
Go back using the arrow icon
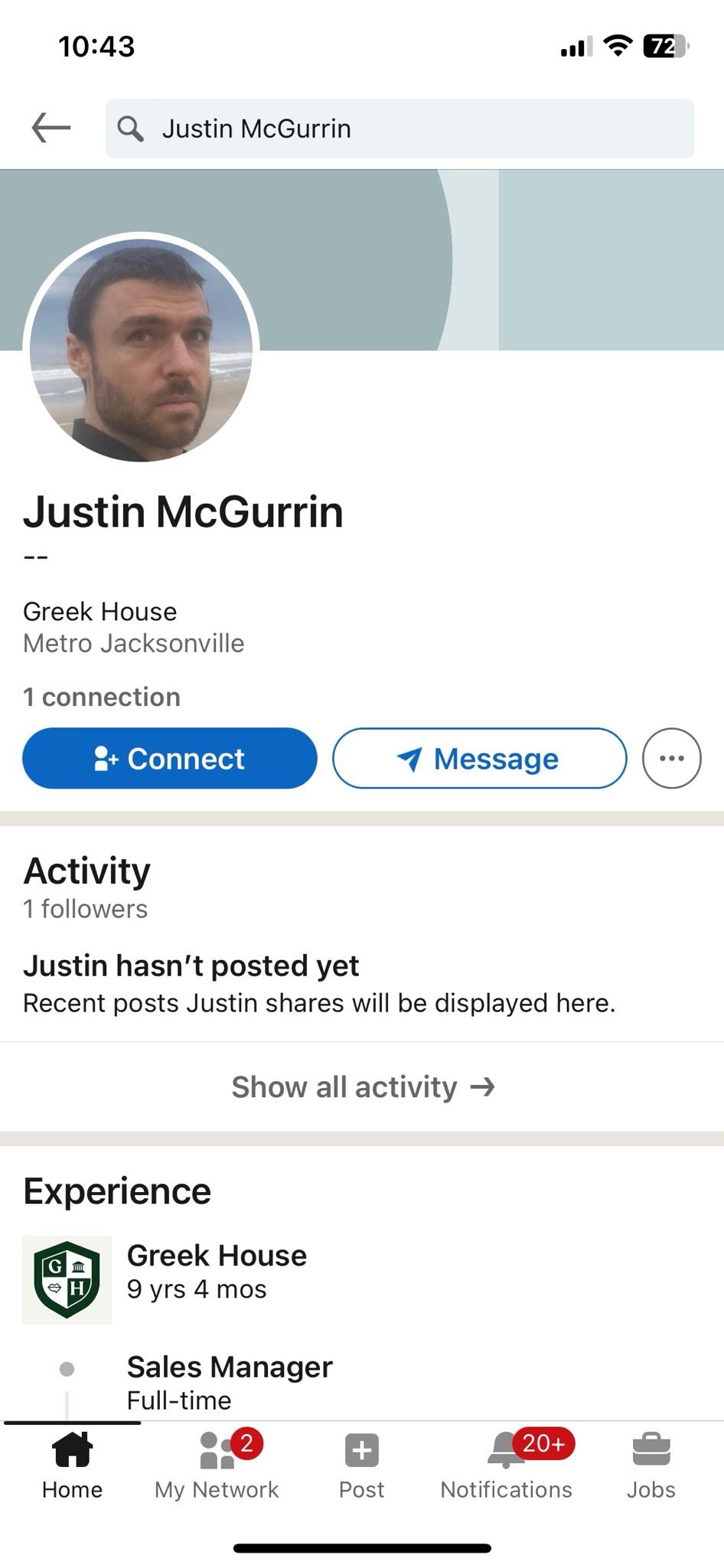[51, 128]
